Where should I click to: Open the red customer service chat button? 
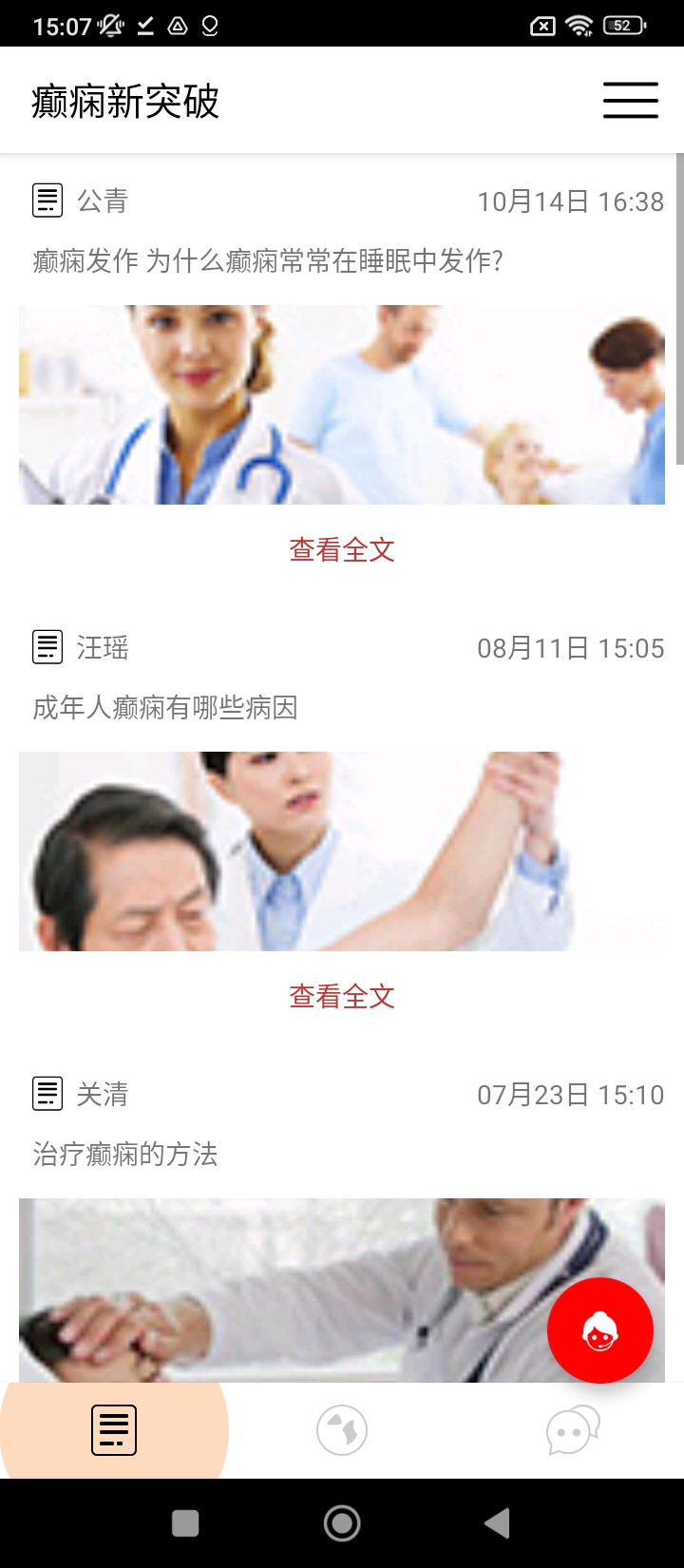coord(599,1330)
